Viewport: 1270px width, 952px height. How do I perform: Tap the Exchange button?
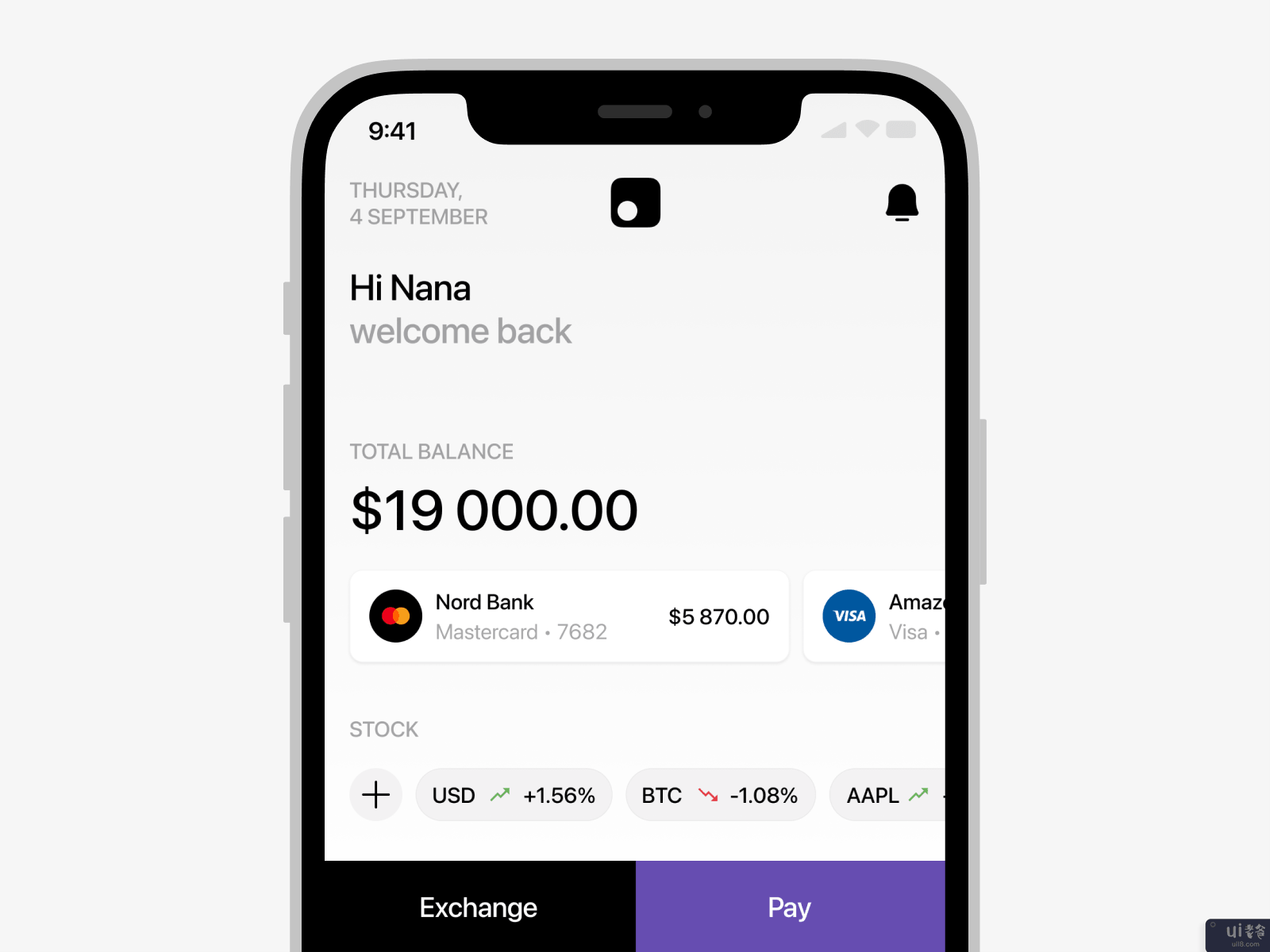click(479, 907)
